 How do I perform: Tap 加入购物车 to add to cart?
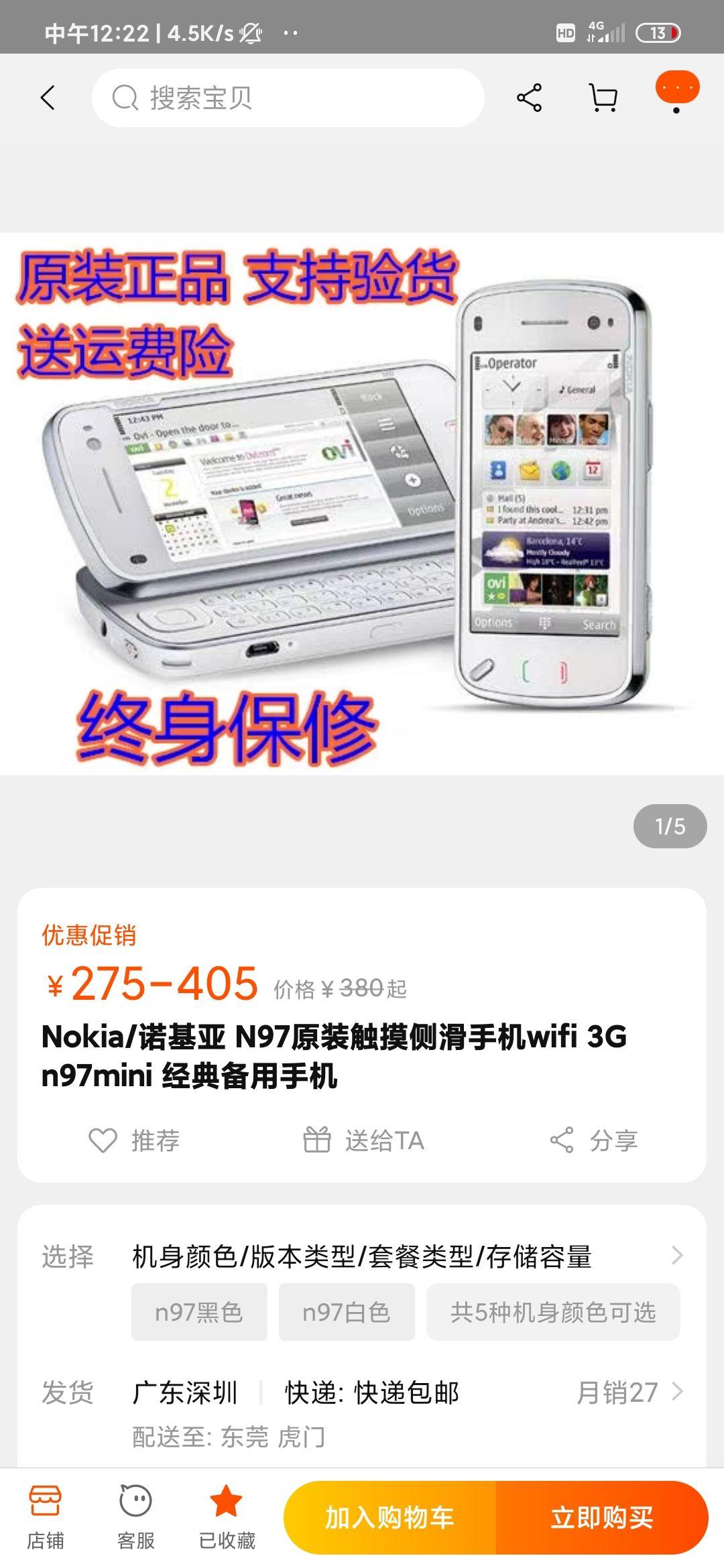pyautogui.click(x=389, y=1517)
